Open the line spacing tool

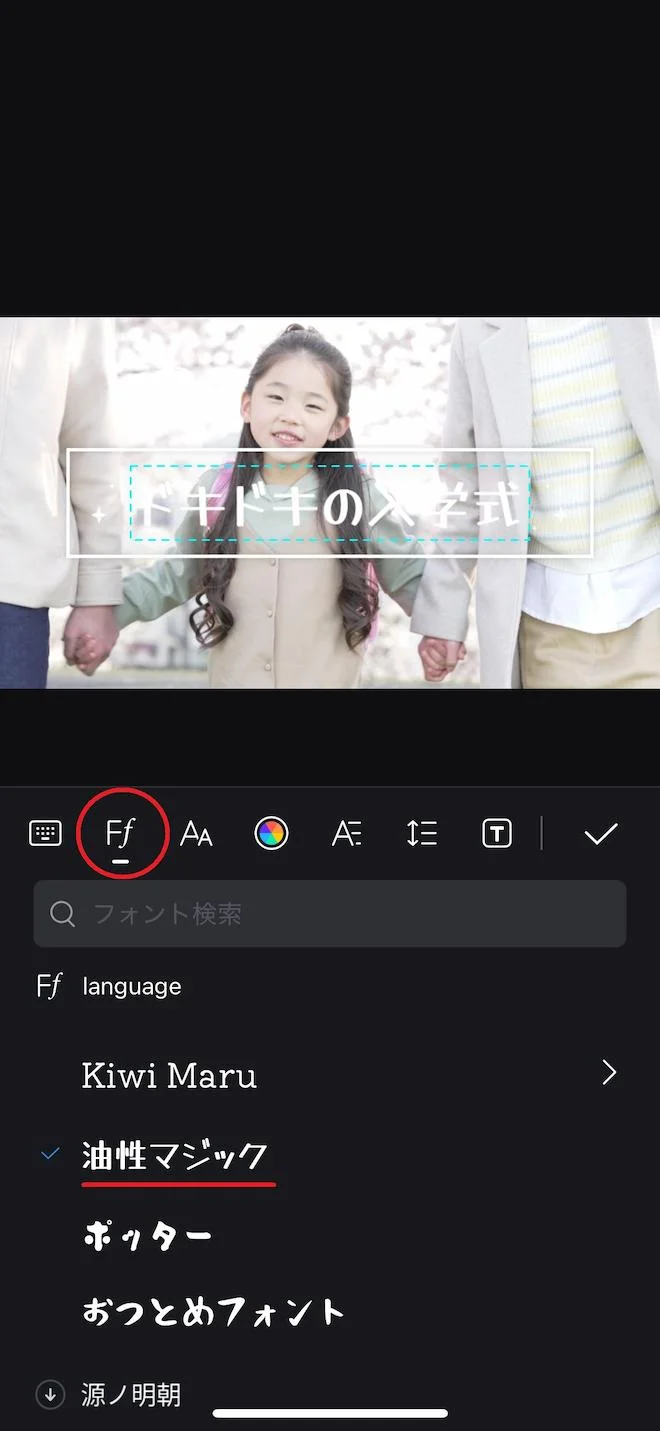point(422,833)
